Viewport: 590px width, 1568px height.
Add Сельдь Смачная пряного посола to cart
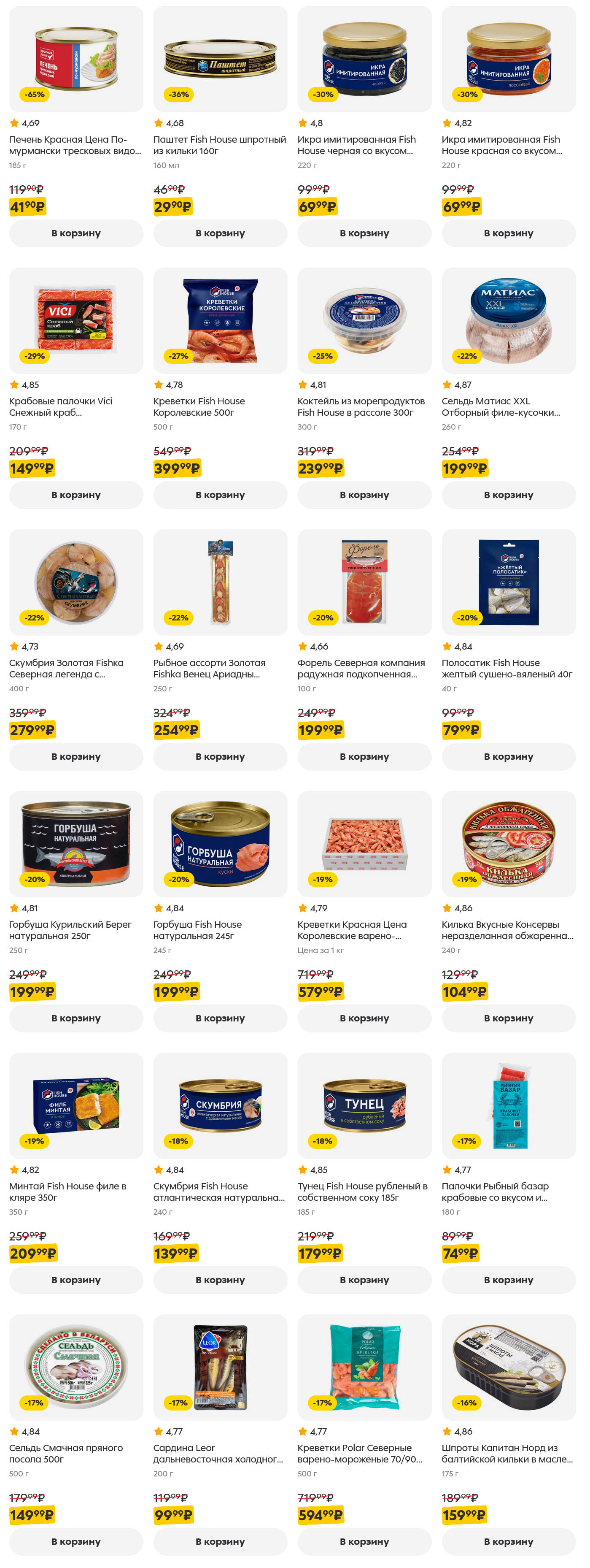pos(76,1541)
